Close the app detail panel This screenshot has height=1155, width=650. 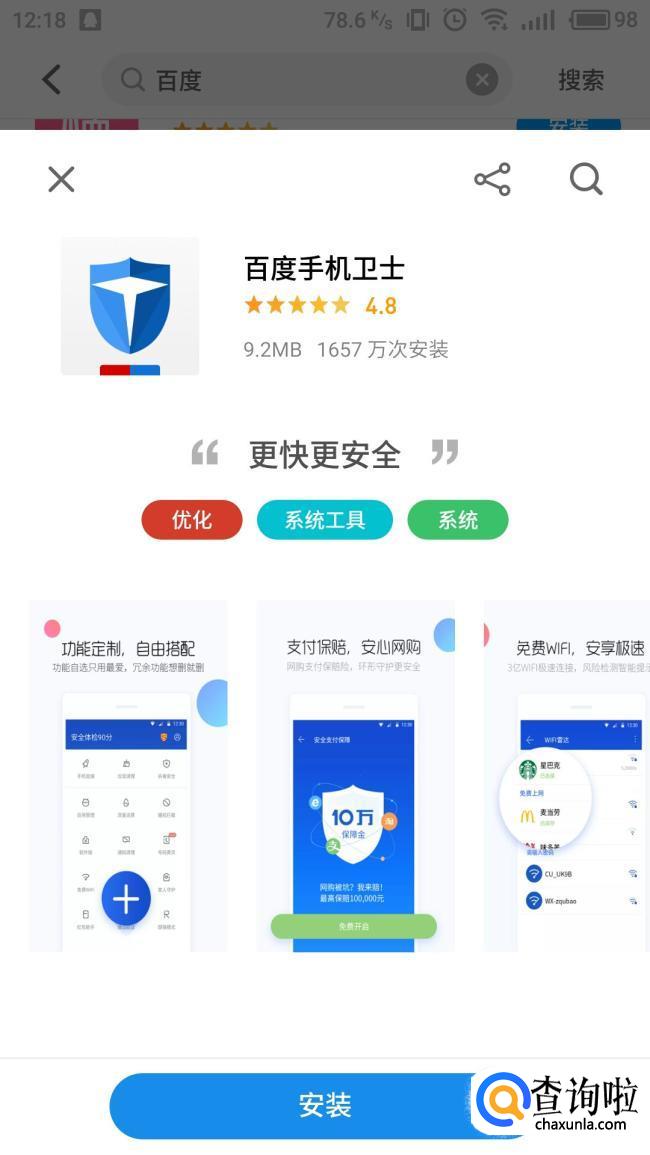[x=61, y=179]
